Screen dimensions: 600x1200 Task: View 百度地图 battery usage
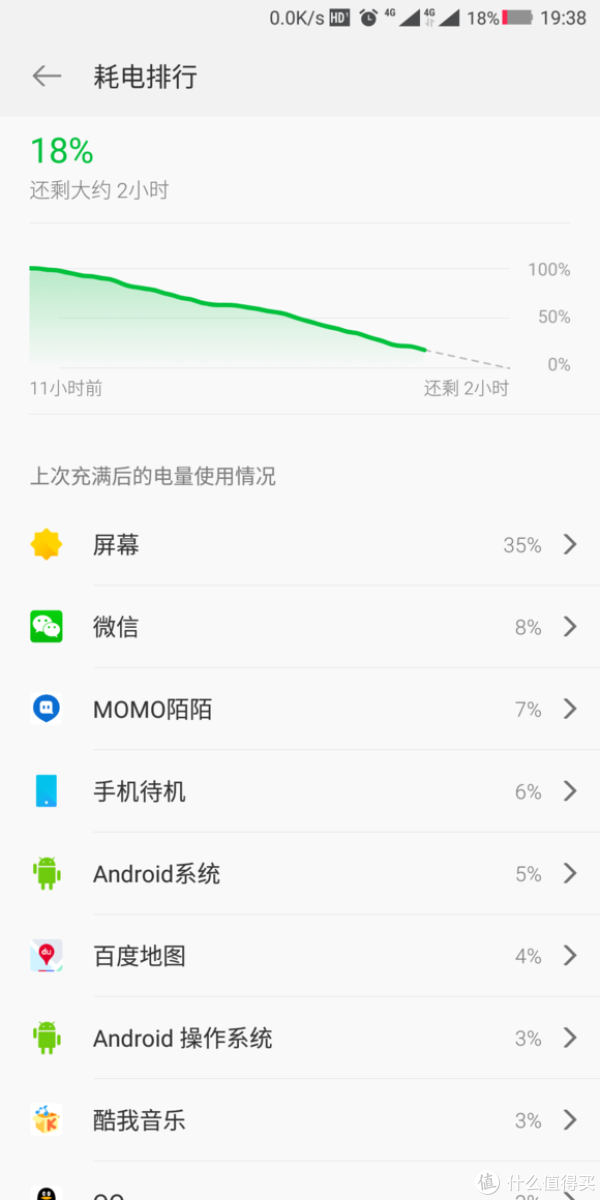300,956
